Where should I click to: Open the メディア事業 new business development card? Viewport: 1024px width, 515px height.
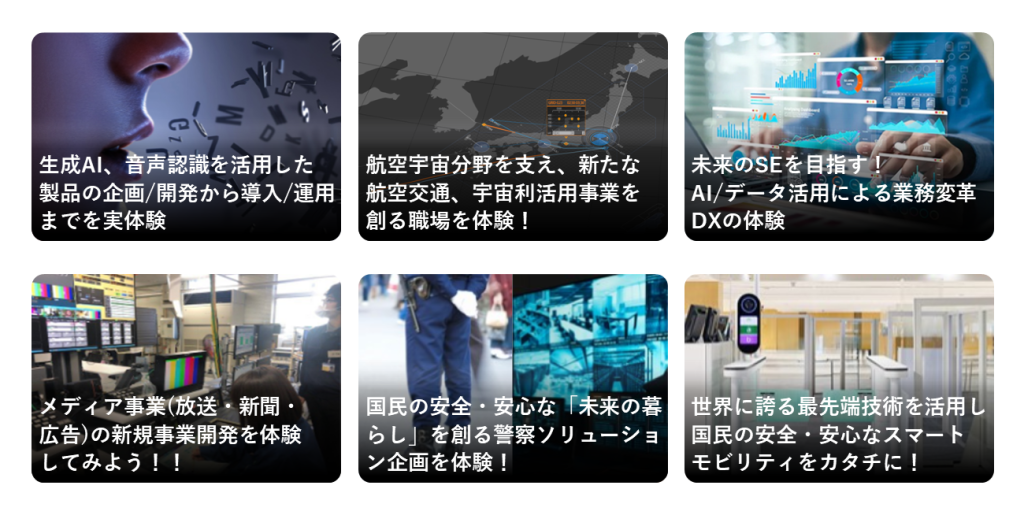click(186, 378)
